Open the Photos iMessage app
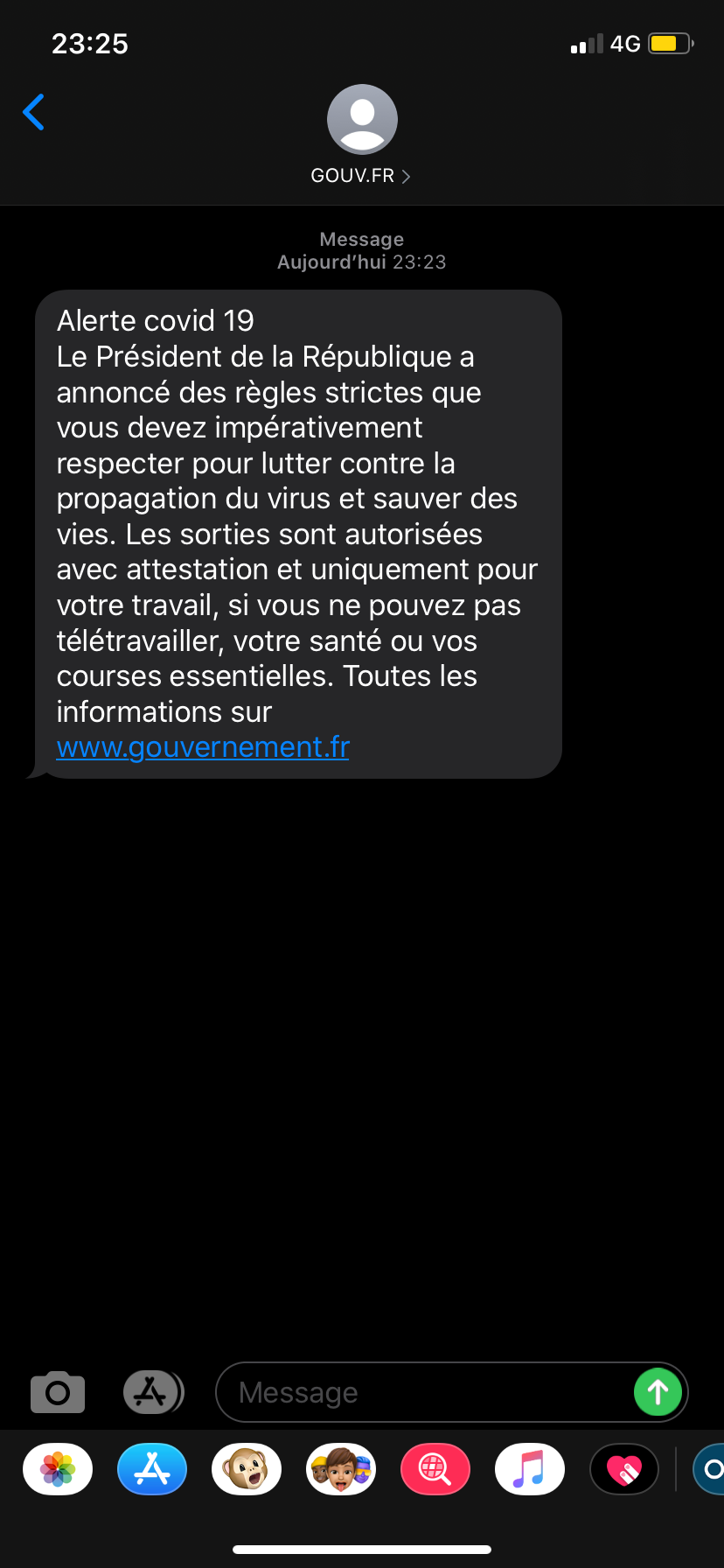The width and height of the screenshot is (724, 1568). tap(58, 1469)
